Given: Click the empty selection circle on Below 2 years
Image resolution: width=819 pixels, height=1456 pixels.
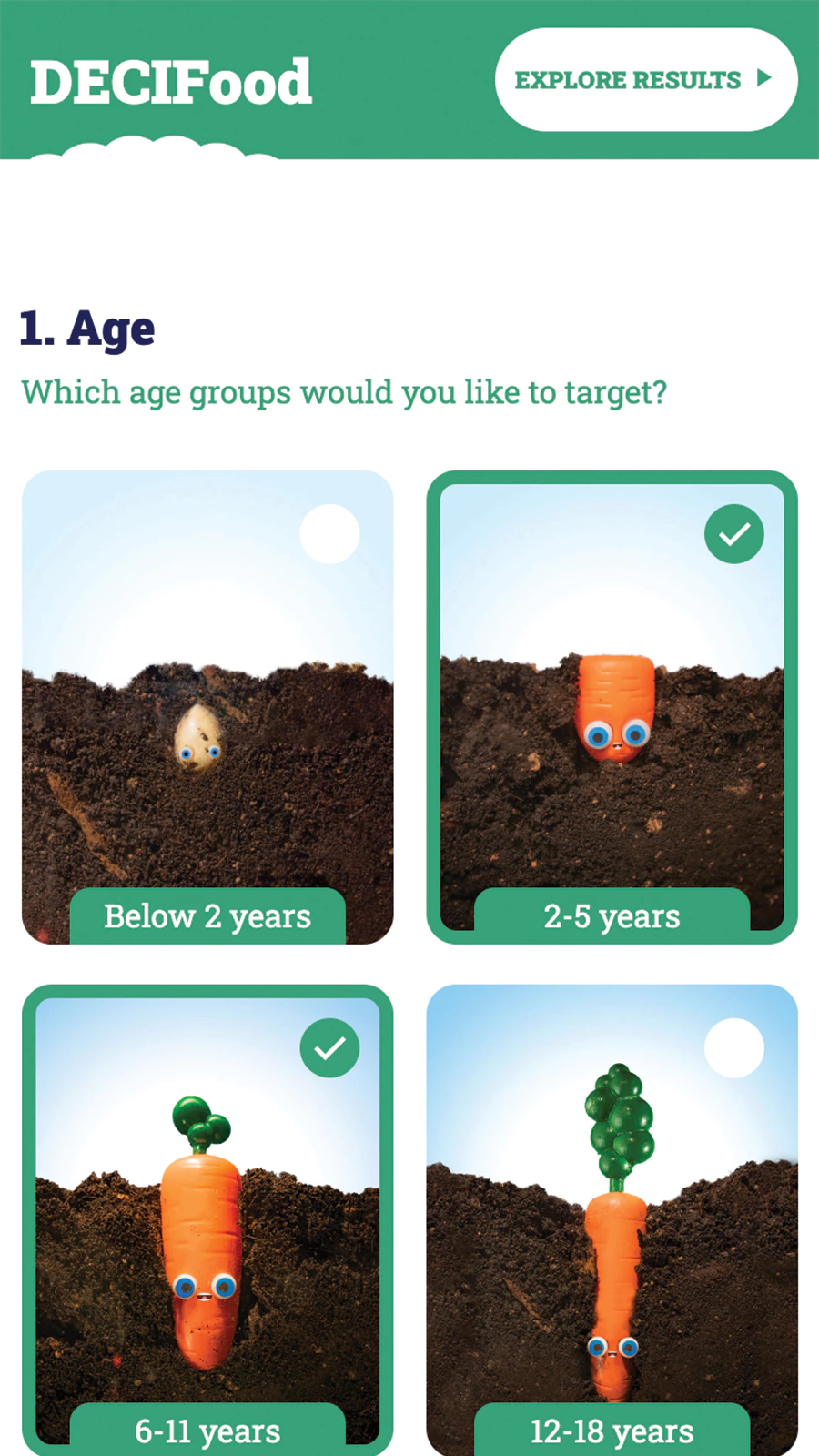Looking at the screenshot, I should point(329,535).
